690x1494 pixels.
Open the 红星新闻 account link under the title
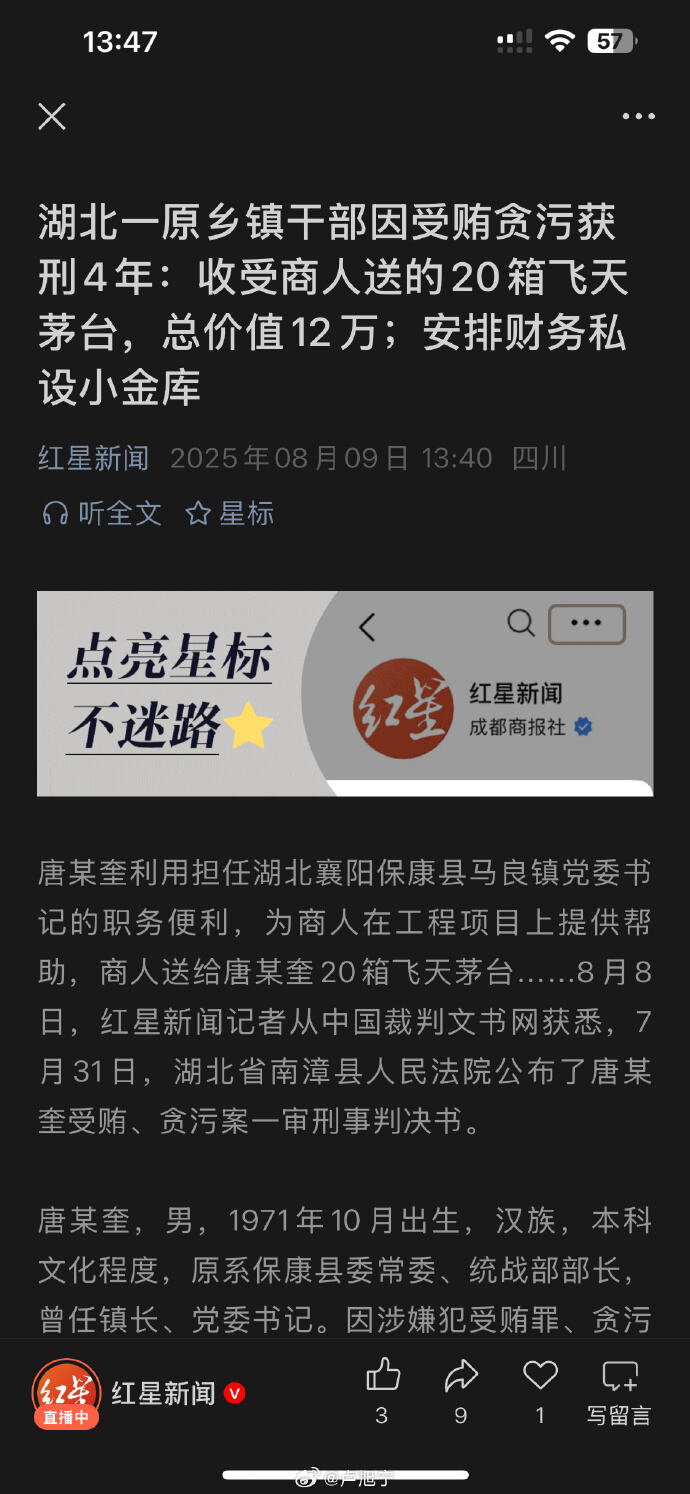pyautogui.click(x=94, y=459)
